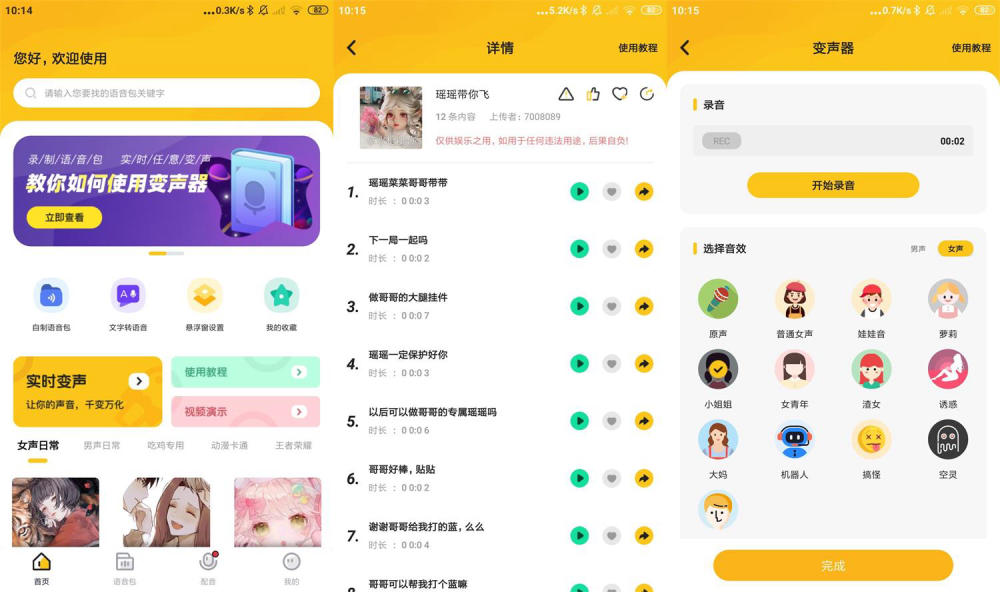The image size is (1000, 592).
Task: Tap the search box for voice pack keywords
Action: click(166, 93)
